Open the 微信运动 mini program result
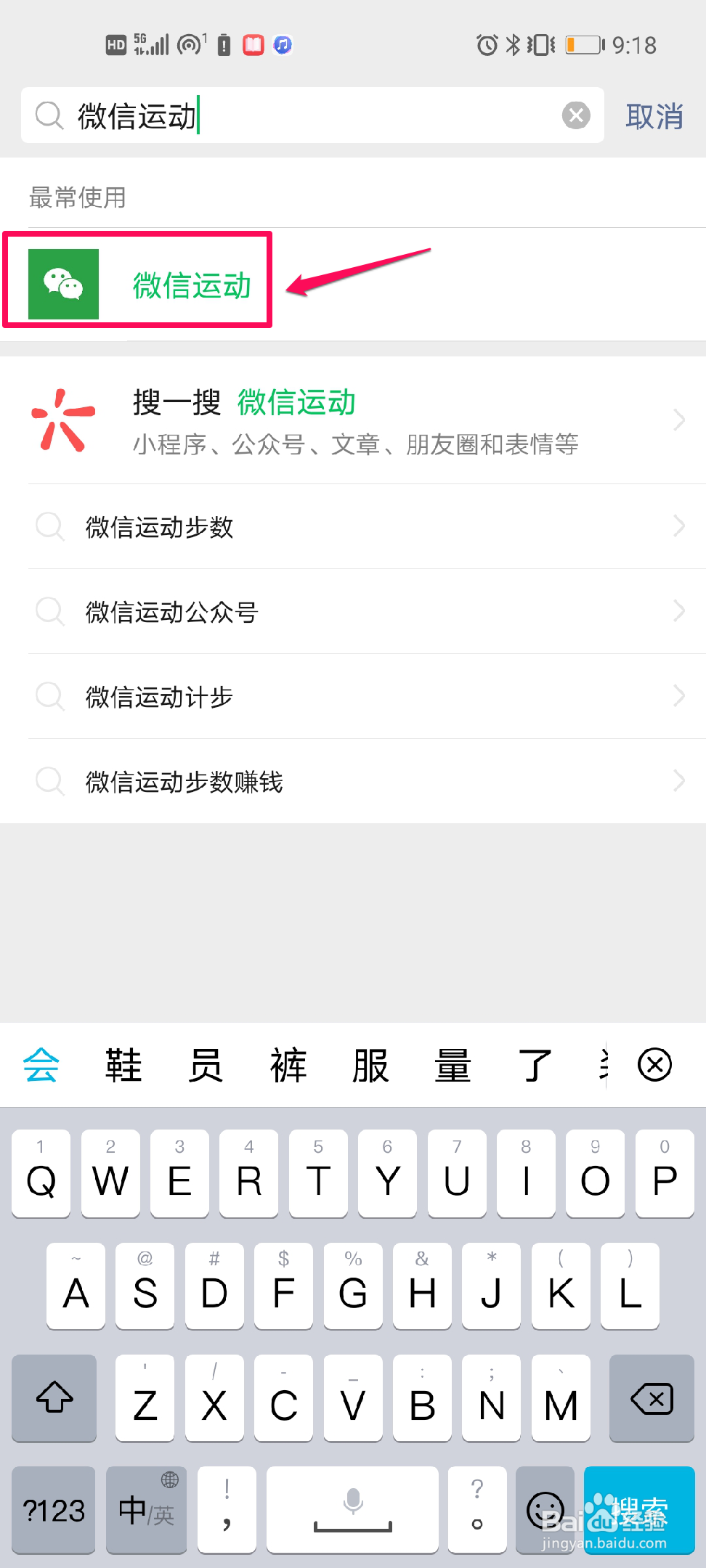The height and width of the screenshot is (1568, 706). pyautogui.click(x=138, y=283)
